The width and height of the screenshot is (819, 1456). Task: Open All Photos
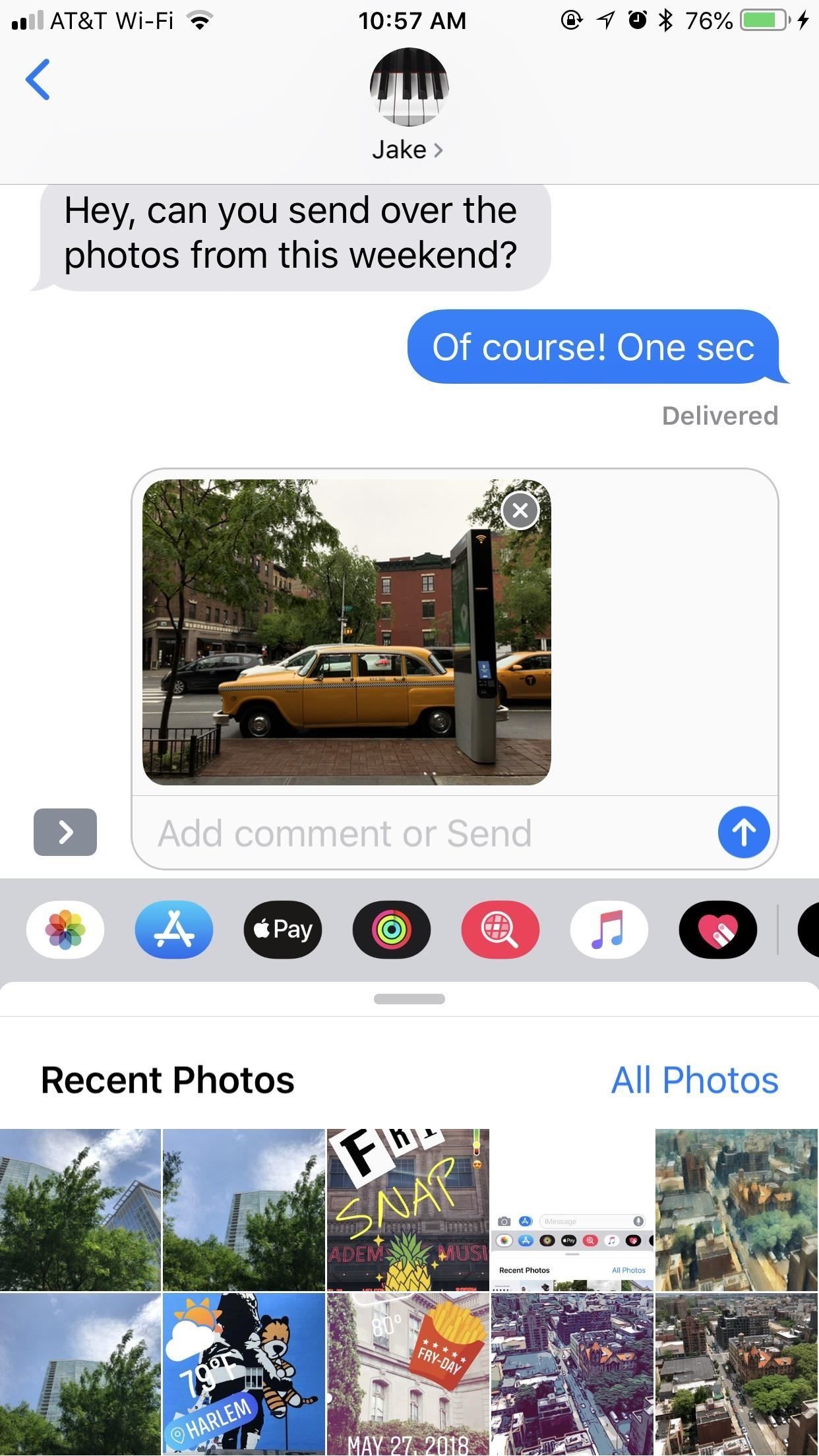tap(695, 1079)
